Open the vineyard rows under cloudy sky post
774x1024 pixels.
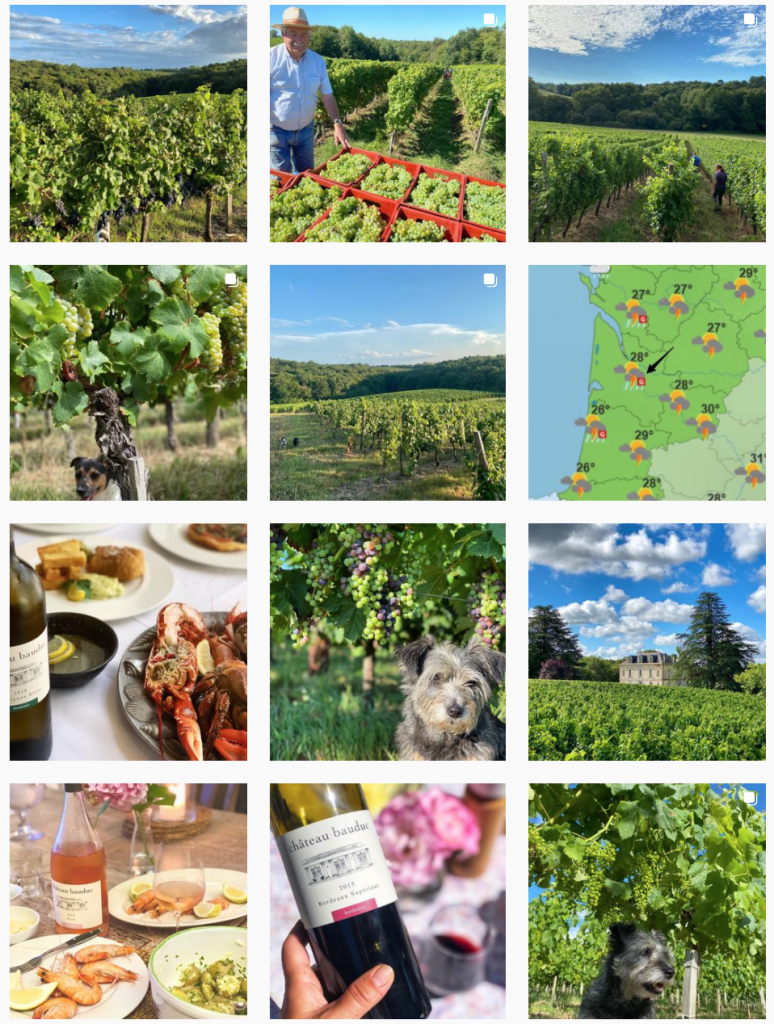[128, 123]
